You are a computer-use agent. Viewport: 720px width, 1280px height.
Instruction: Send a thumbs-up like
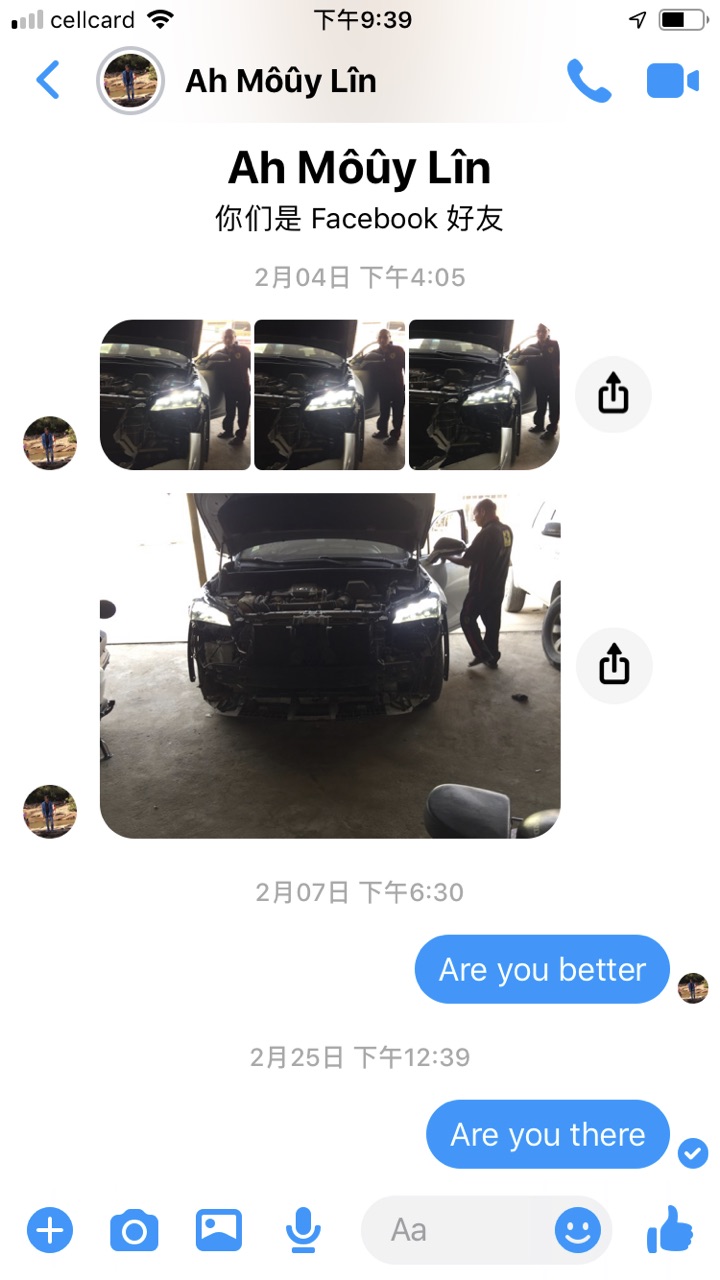(x=670, y=1229)
